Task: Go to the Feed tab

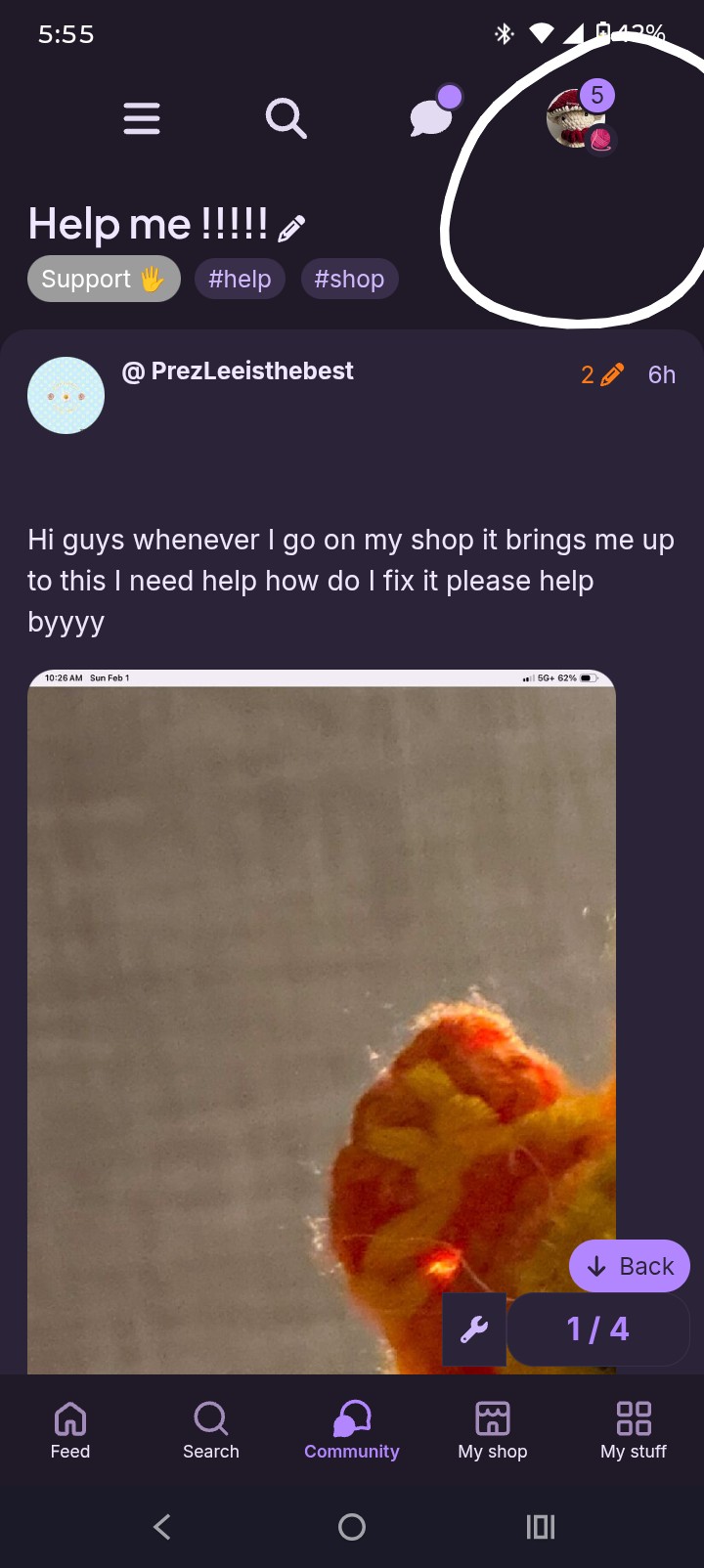Action: coord(70,1430)
